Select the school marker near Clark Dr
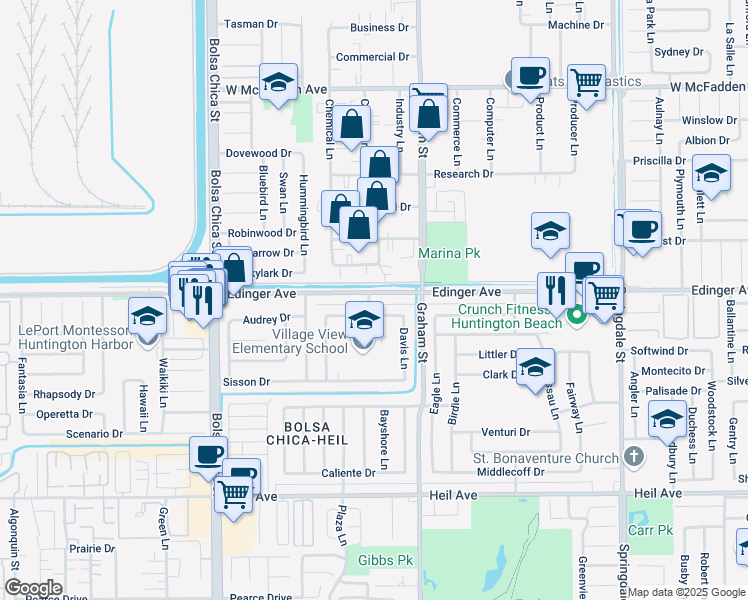 click(x=536, y=367)
